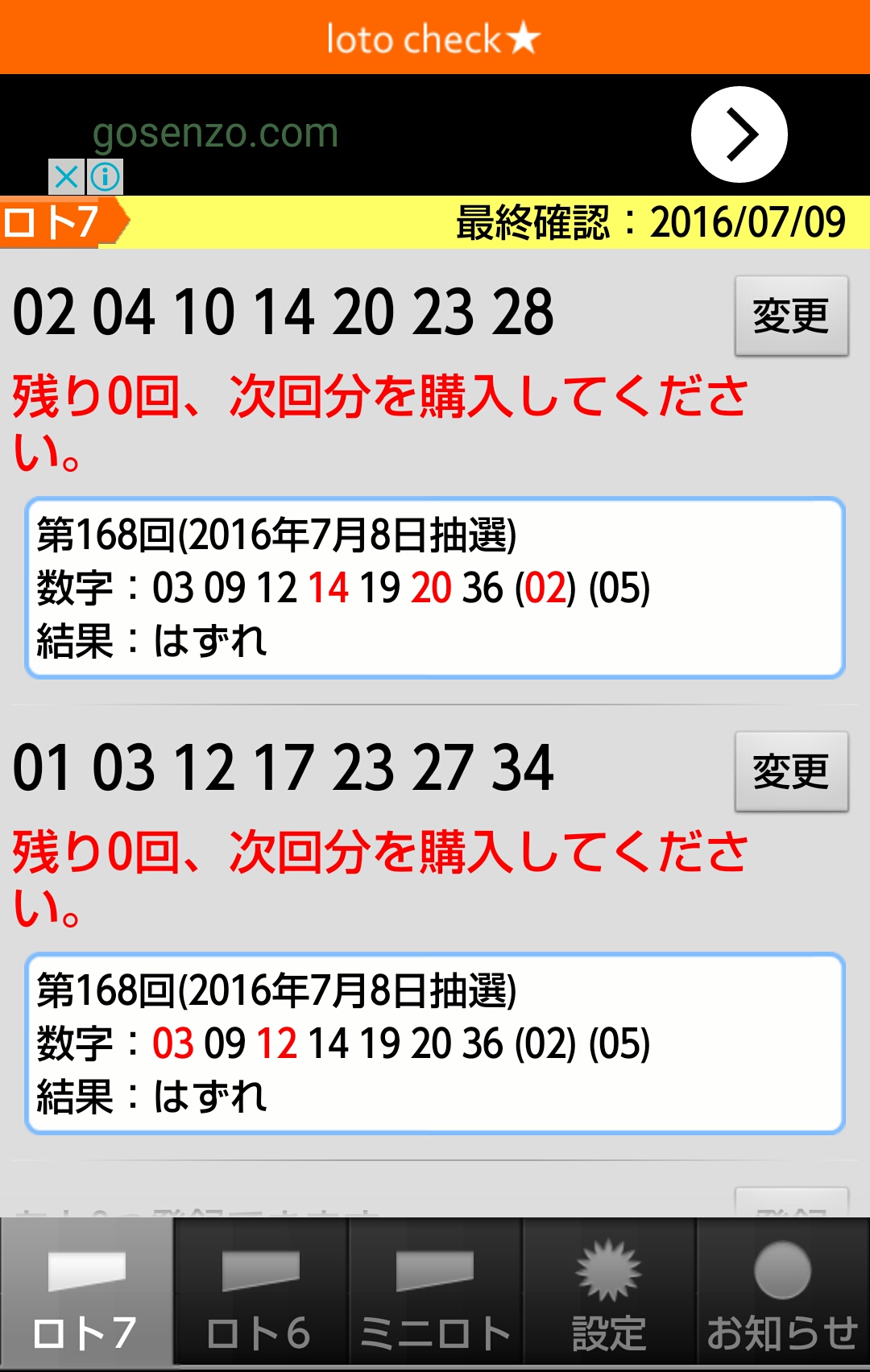Image resolution: width=870 pixels, height=1372 pixels.
Task: Select the ロト7 tab
Action: click(86, 1294)
